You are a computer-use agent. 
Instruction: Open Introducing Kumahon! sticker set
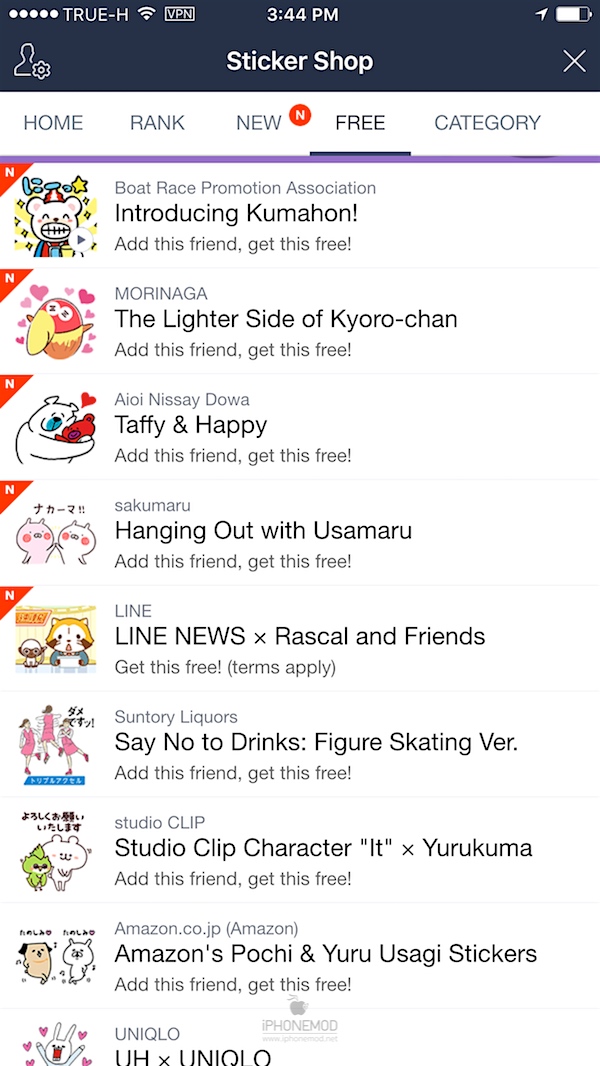pos(300,215)
